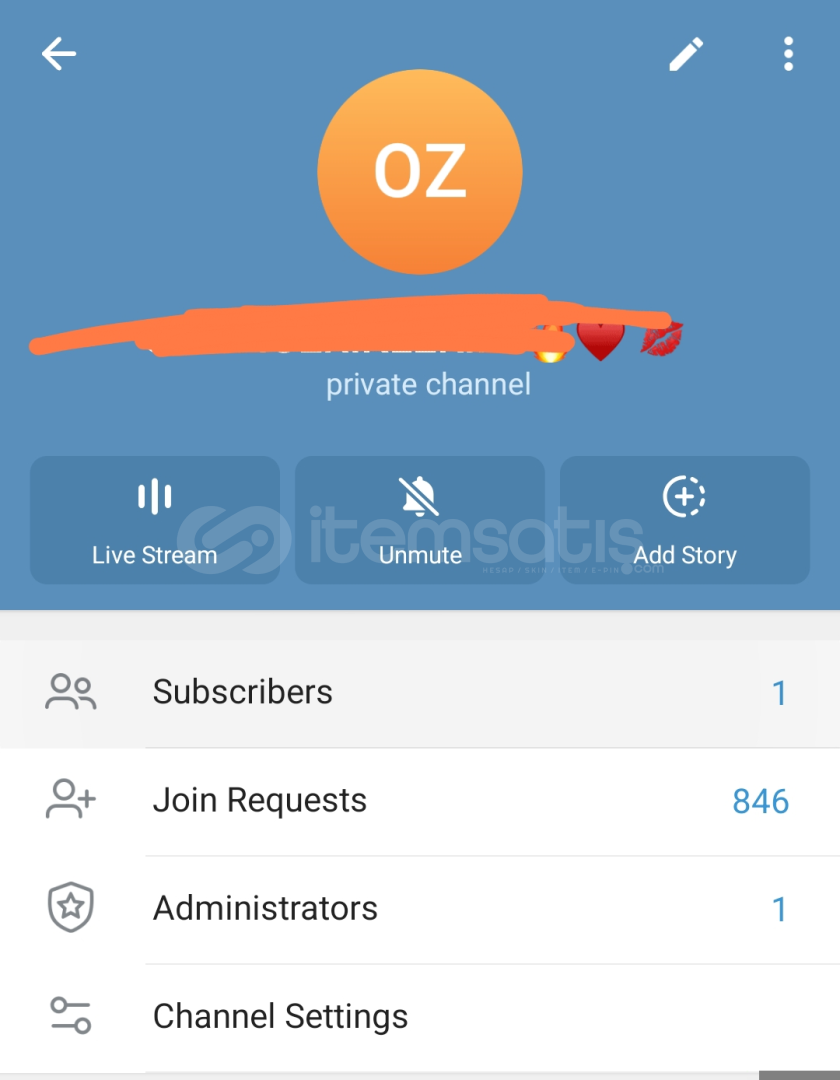View the 846 Join Requests
The height and width of the screenshot is (1080, 840).
tap(420, 801)
